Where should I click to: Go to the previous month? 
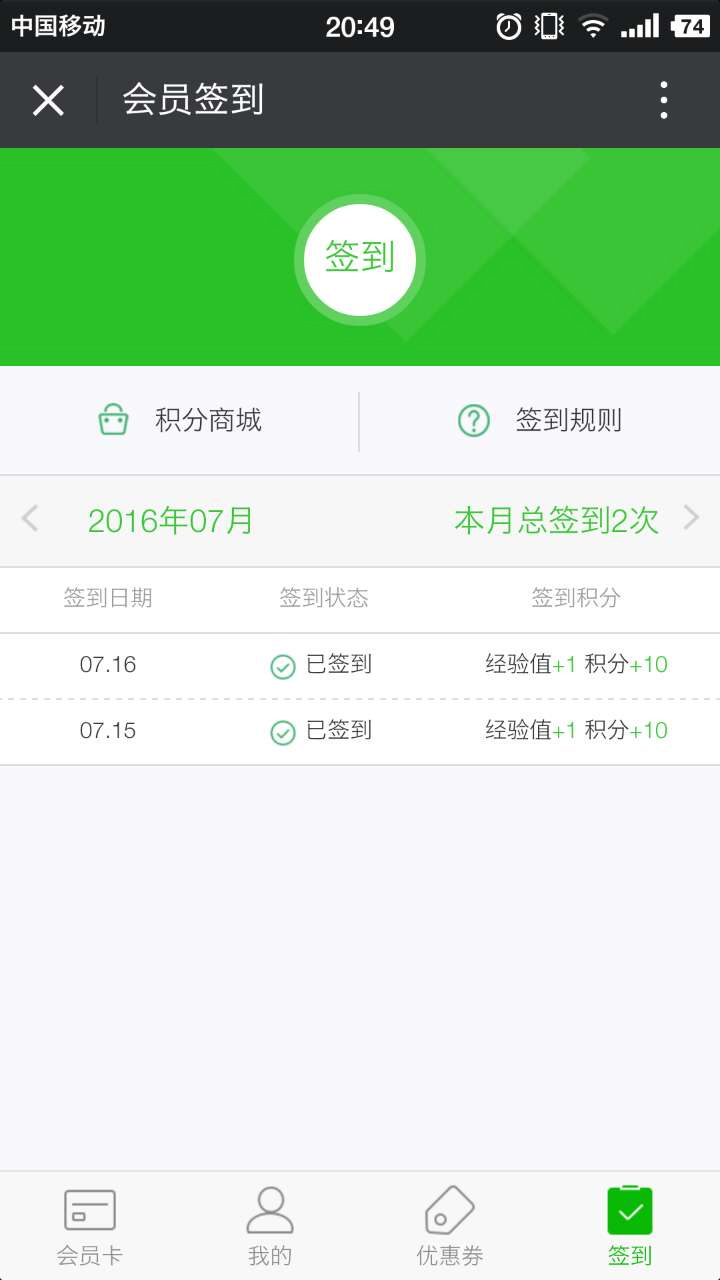coord(30,519)
